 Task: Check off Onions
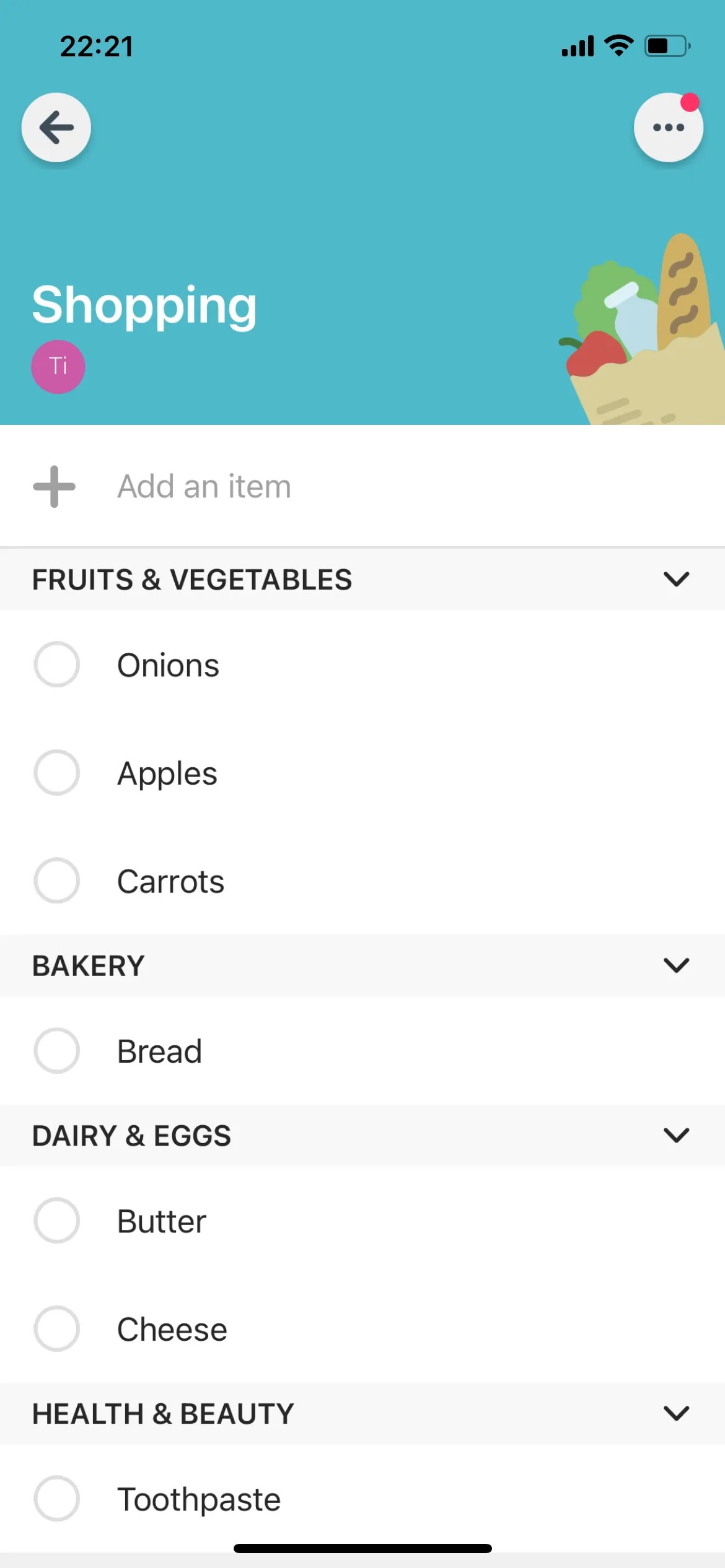pyautogui.click(x=57, y=664)
